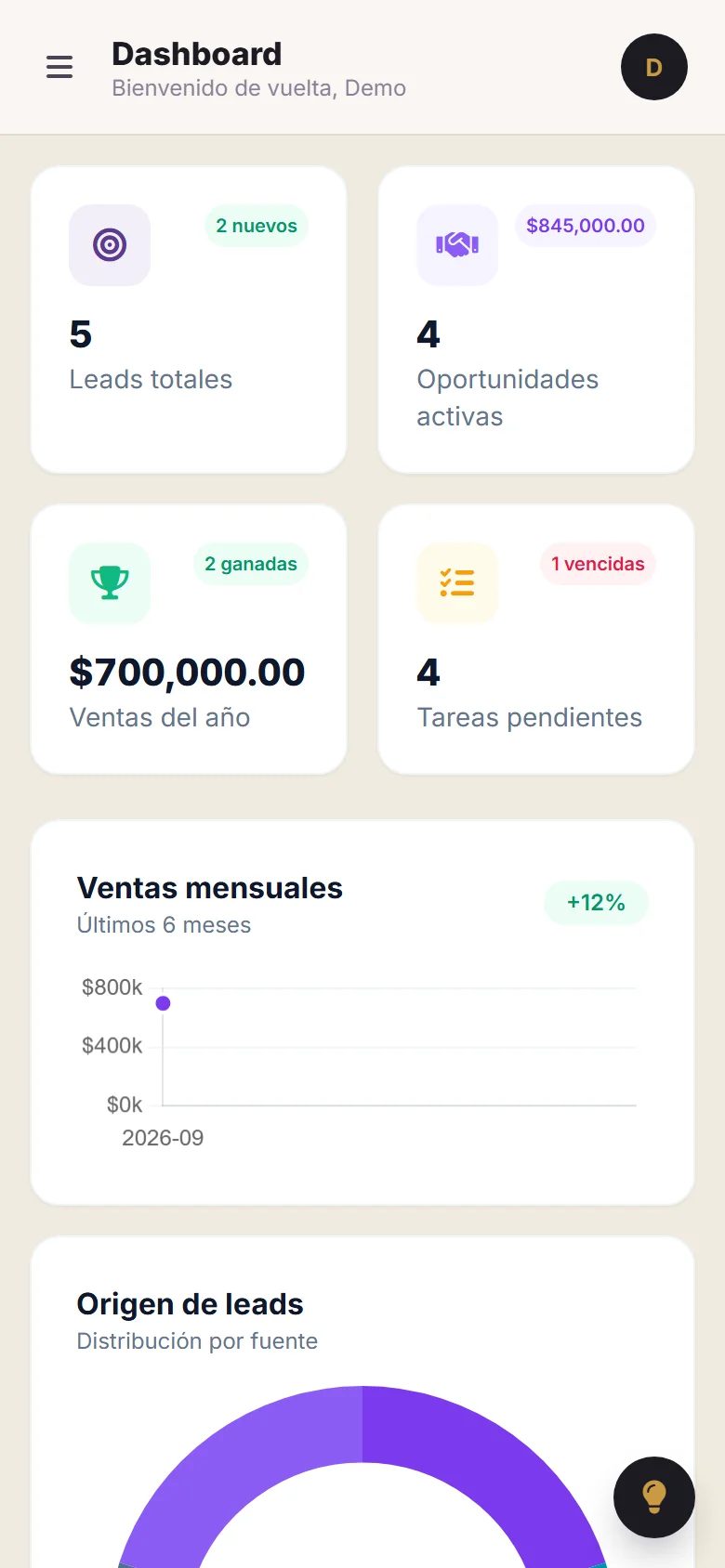Tap the floating lightbulb tips button
This screenshot has height=1568, width=725.
(x=654, y=1497)
